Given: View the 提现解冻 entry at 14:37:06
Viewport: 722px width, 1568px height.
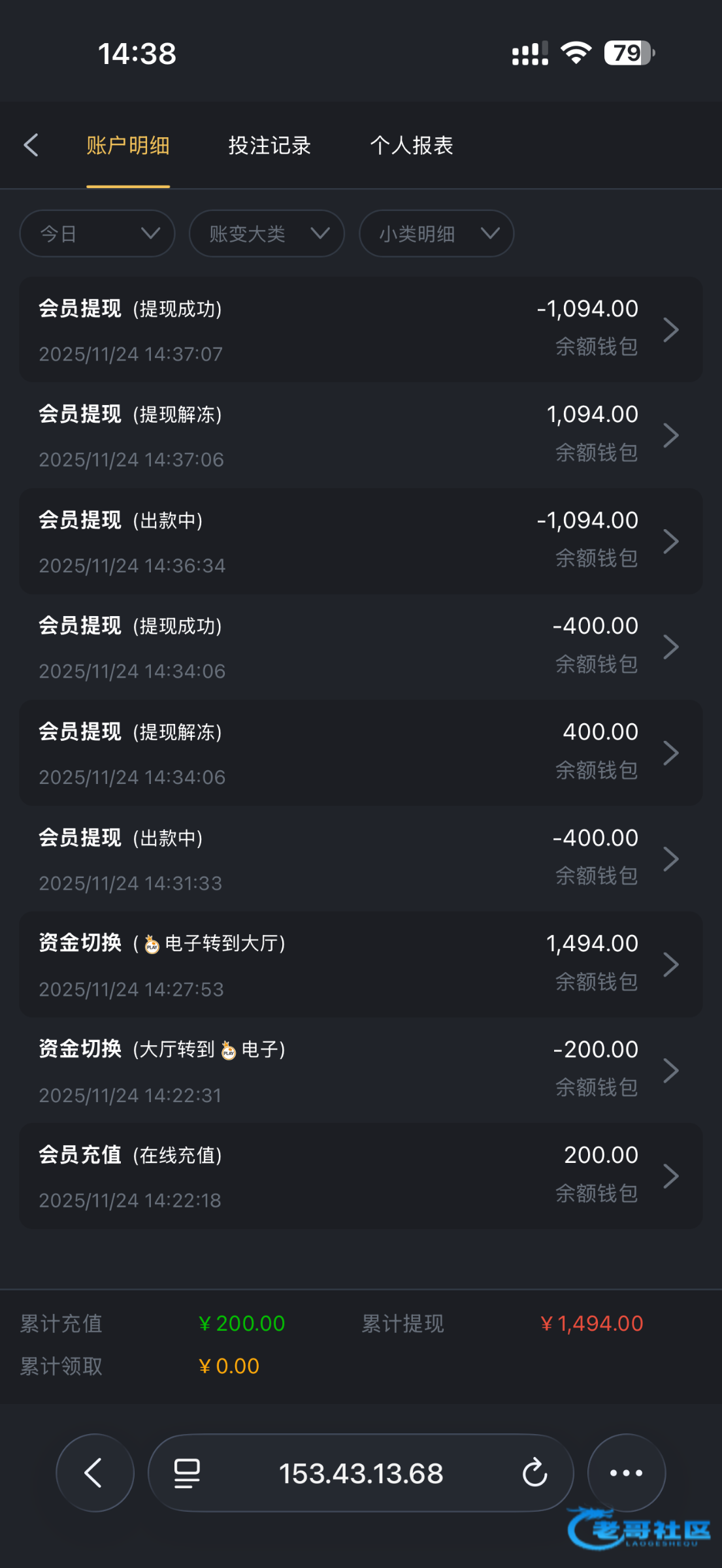Looking at the screenshot, I should [x=361, y=436].
